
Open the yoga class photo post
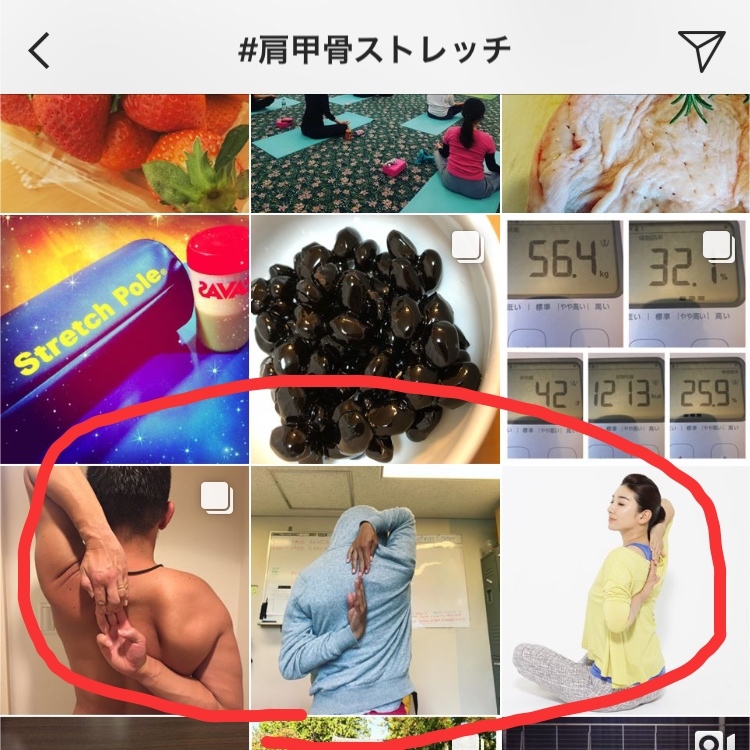pyautogui.click(x=374, y=152)
